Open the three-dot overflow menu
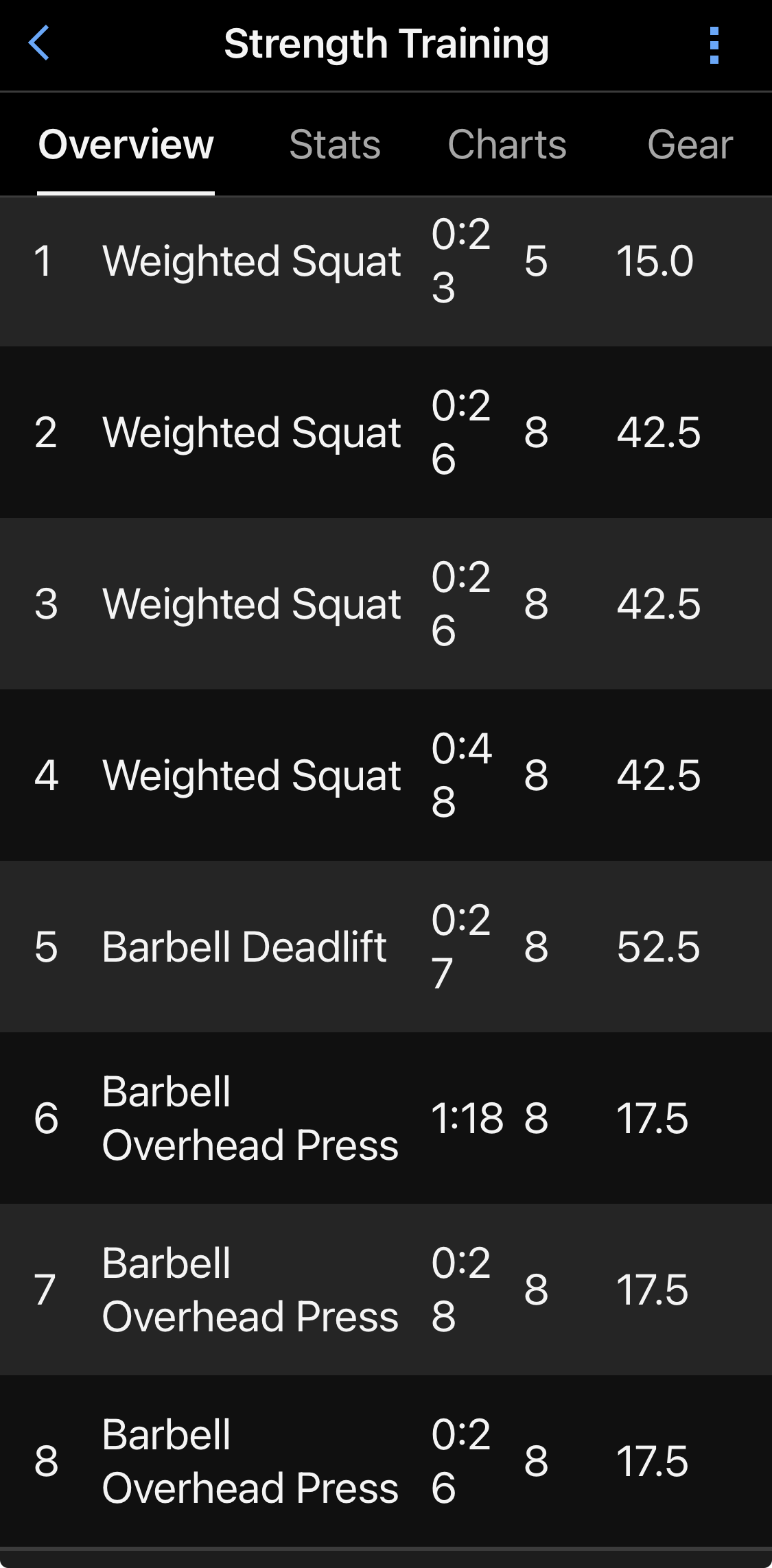This screenshot has width=772, height=1568. pyautogui.click(x=714, y=45)
